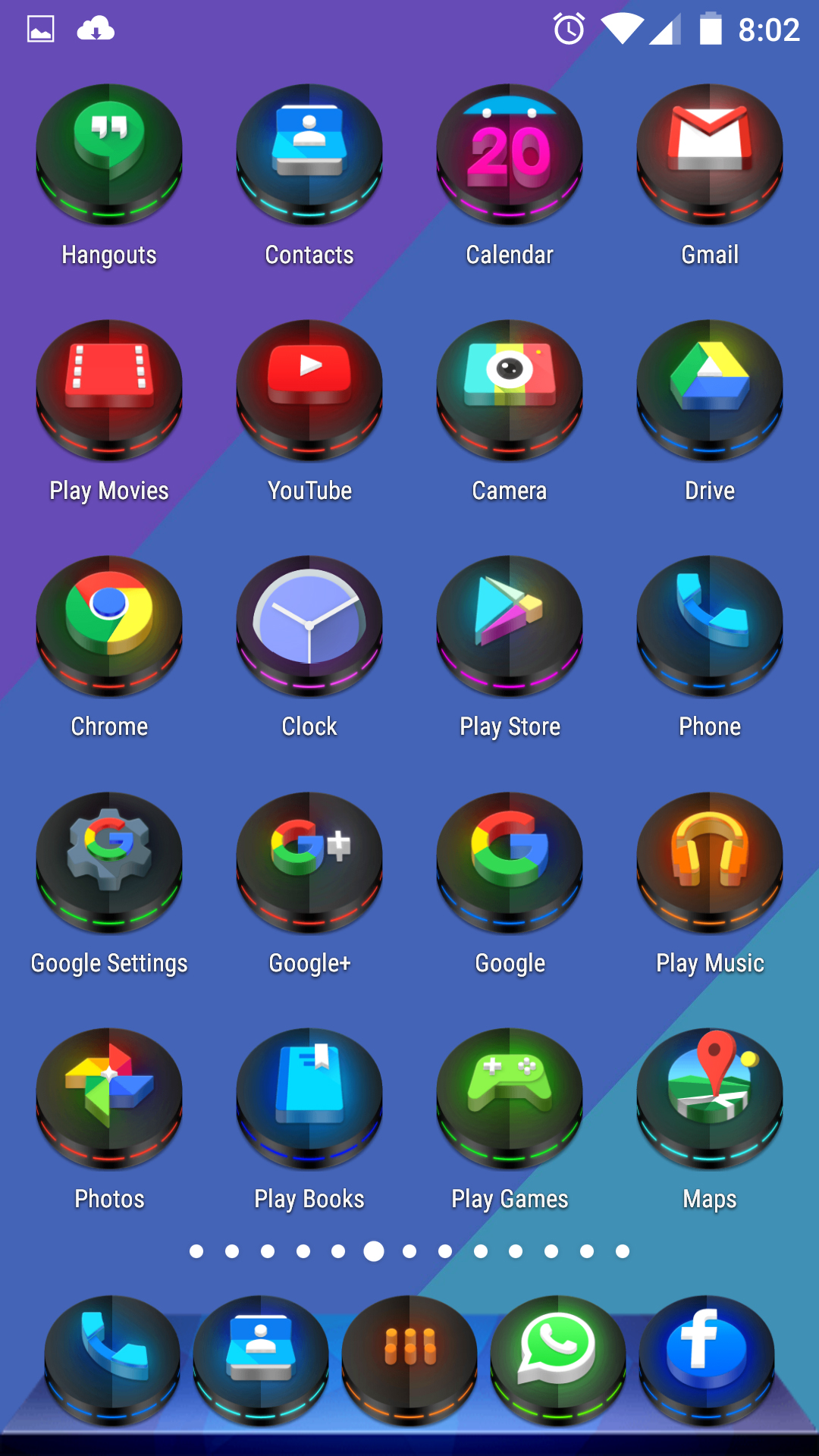Open Play Games
This screenshot has width=819, height=1456.
click(510, 1100)
